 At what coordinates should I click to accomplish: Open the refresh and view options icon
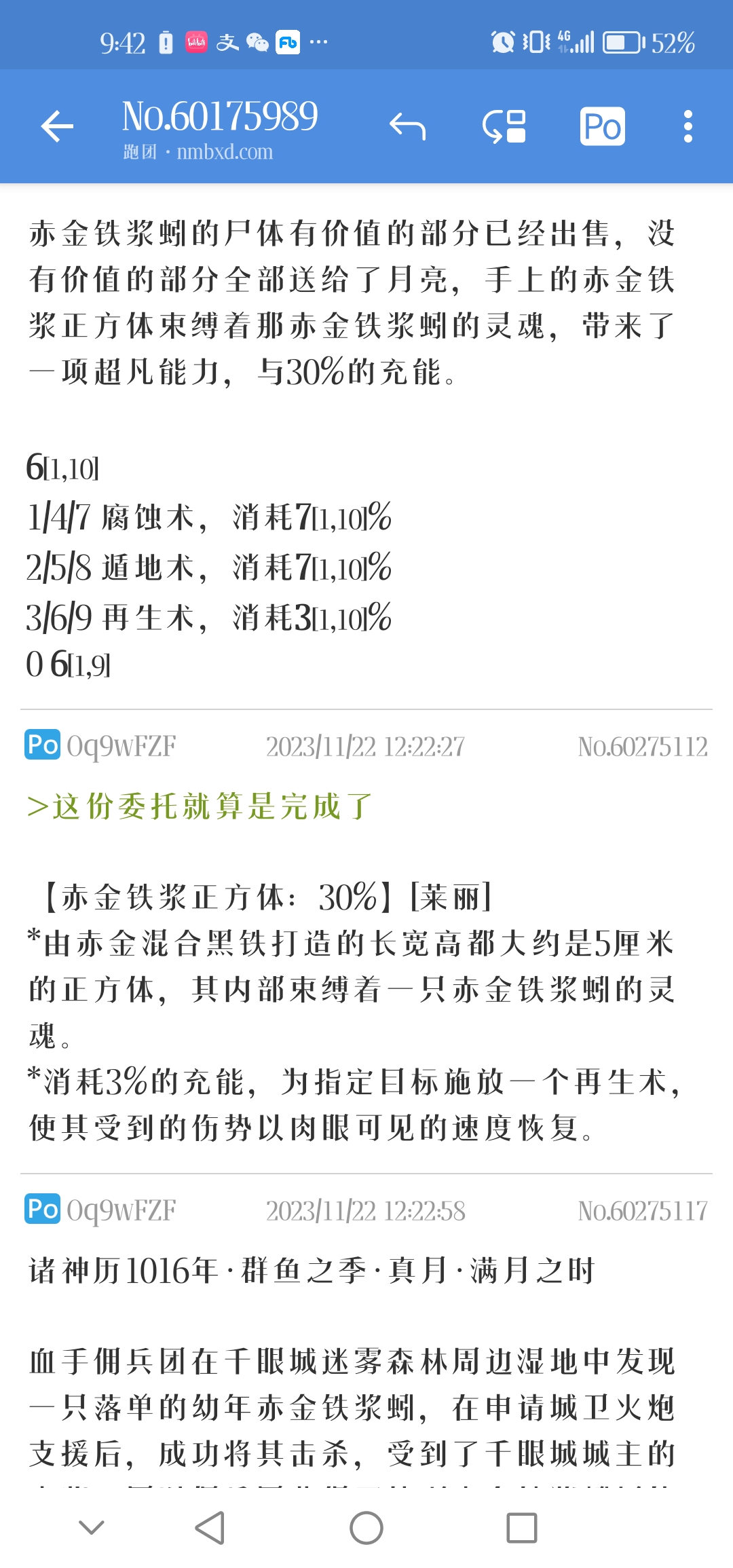pyautogui.click(x=504, y=126)
